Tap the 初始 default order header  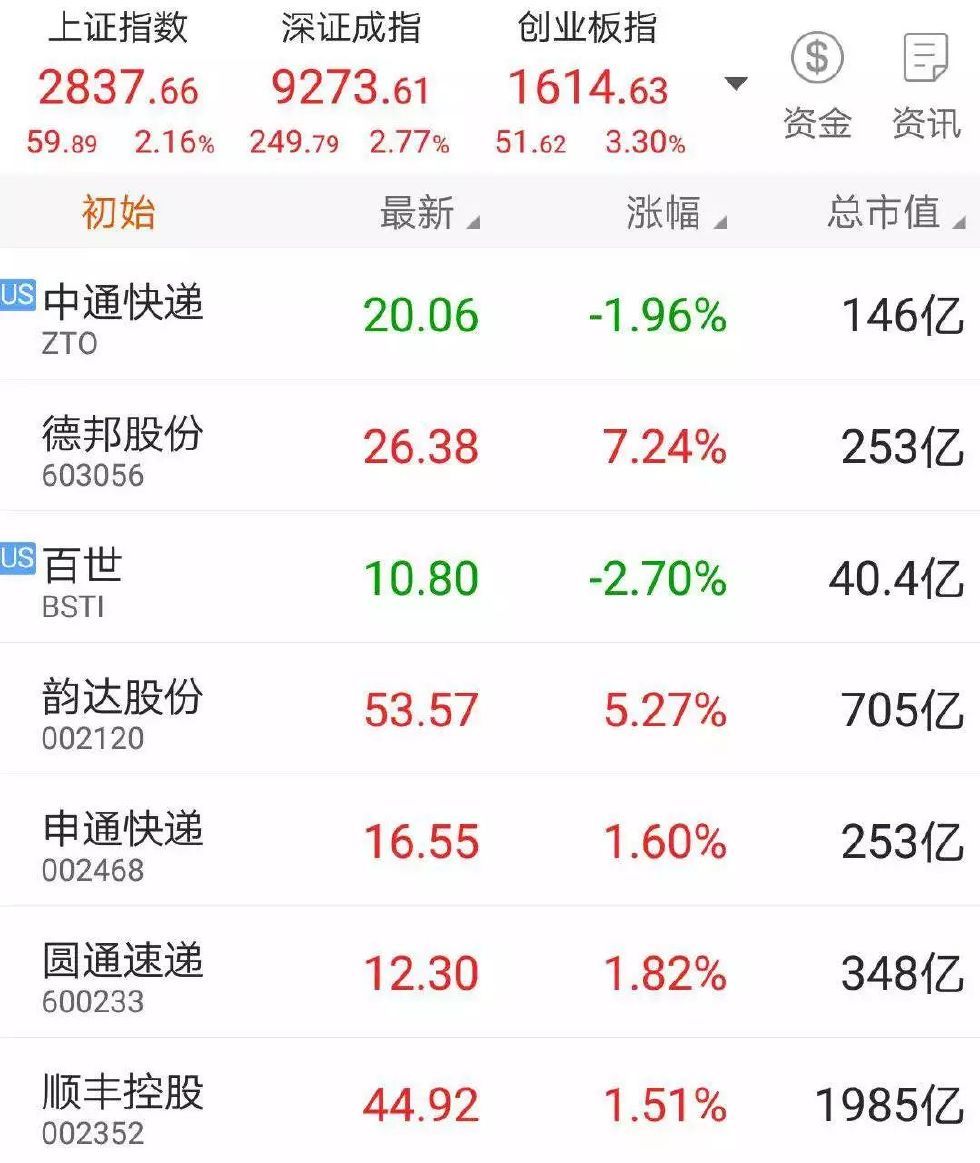(119, 213)
